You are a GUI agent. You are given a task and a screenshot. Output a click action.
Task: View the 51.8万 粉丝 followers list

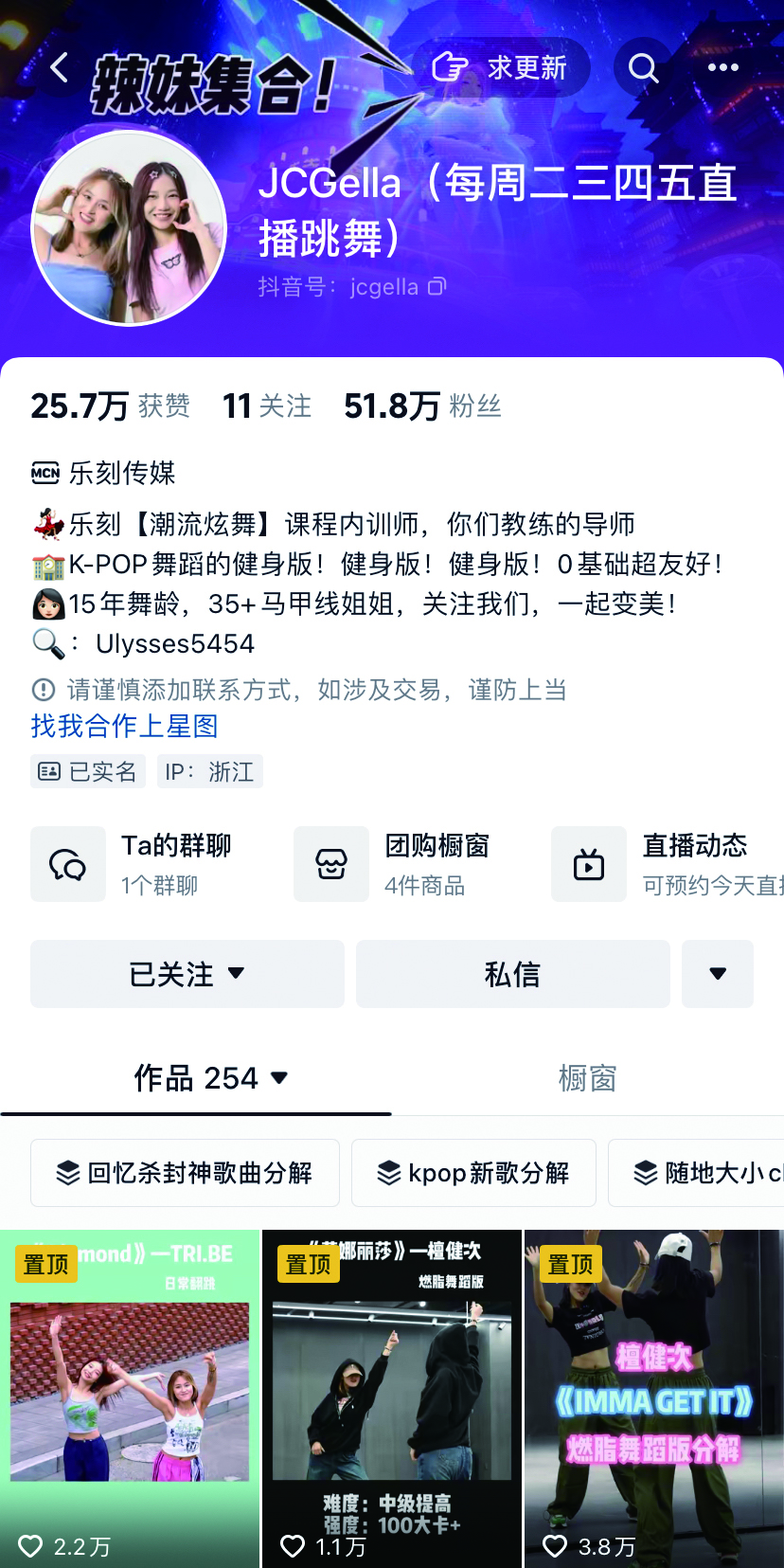tap(422, 406)
